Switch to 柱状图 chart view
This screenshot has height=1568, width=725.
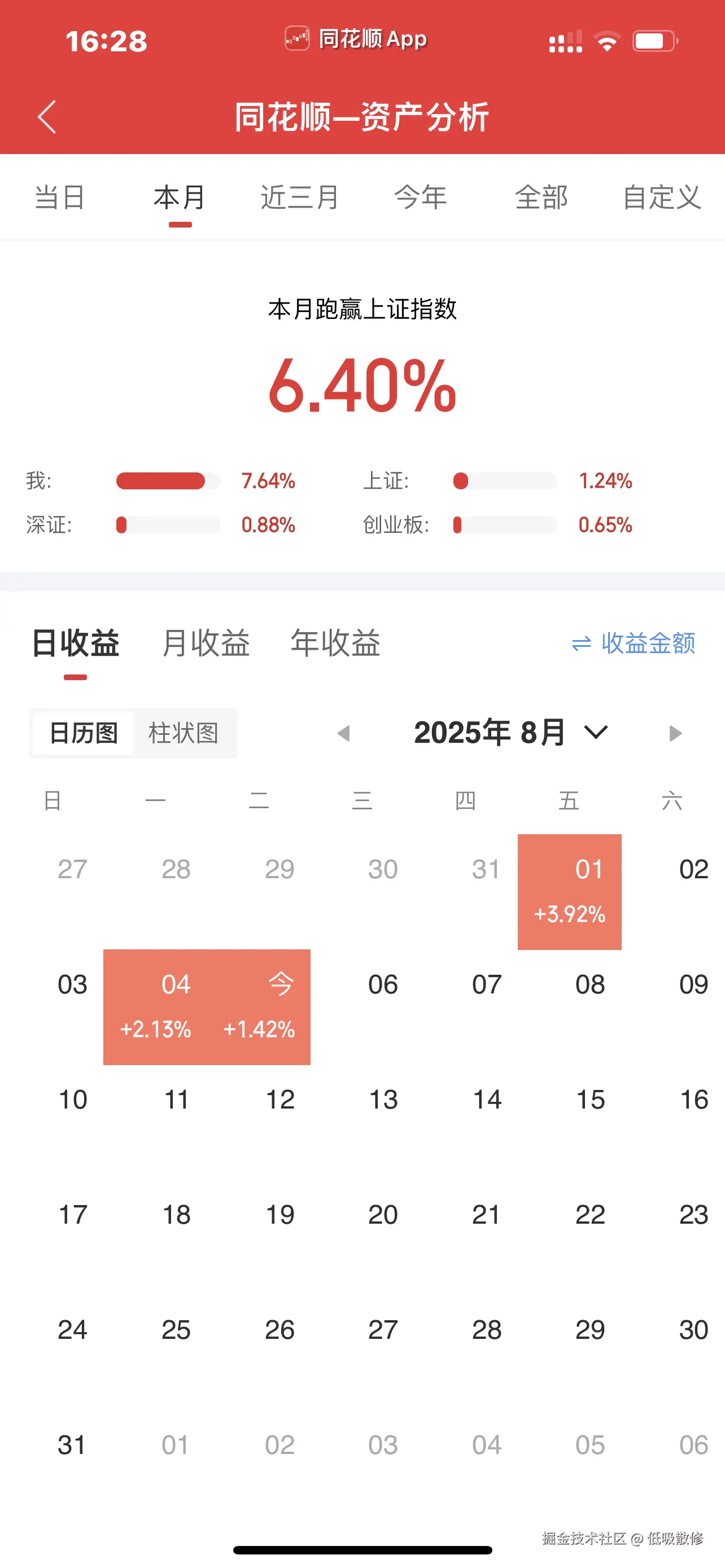tap(185, 733)
